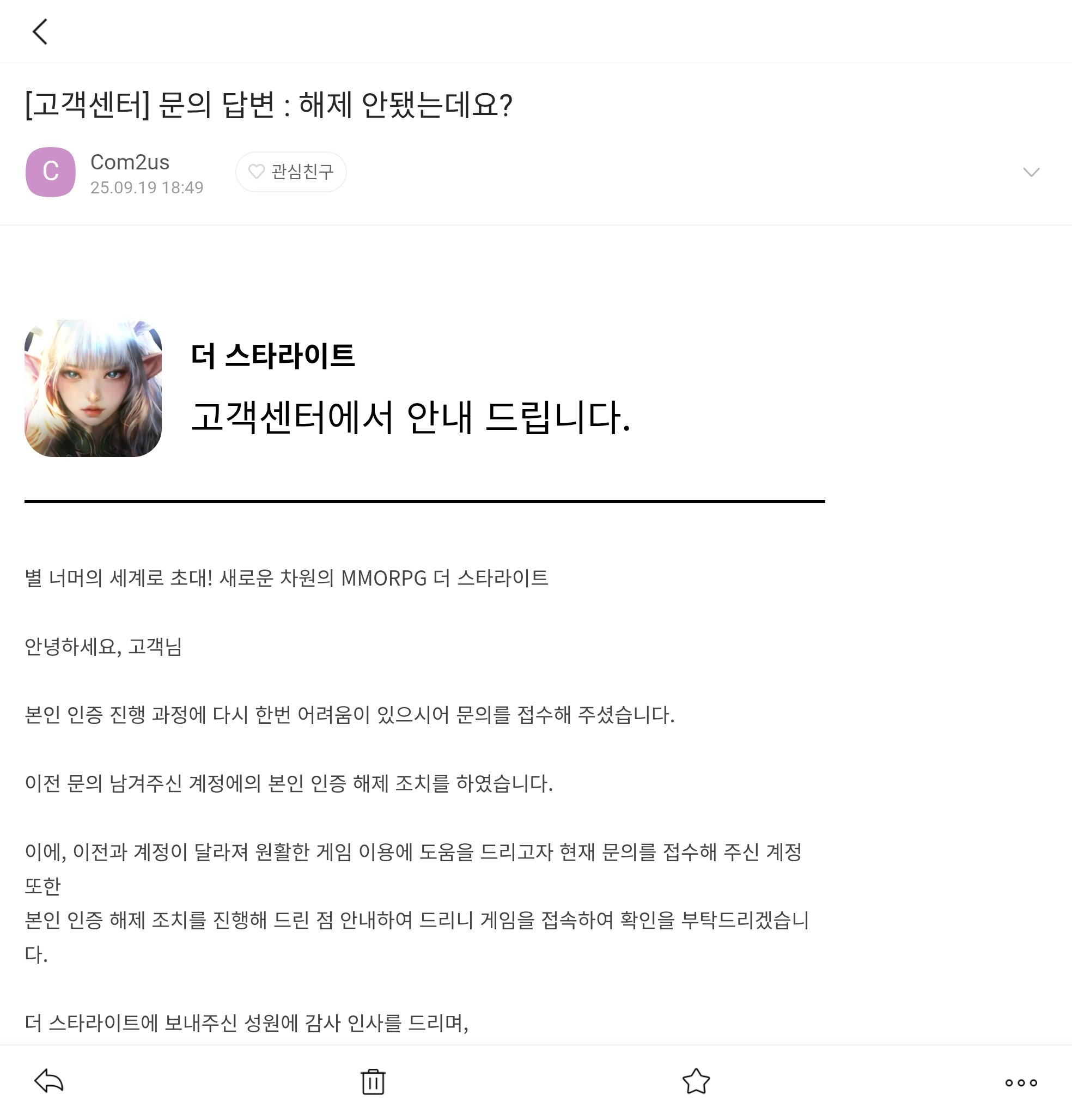Star this email as important
This screenshot has width=1072, height=1120.
click(x=696, y=1081)
